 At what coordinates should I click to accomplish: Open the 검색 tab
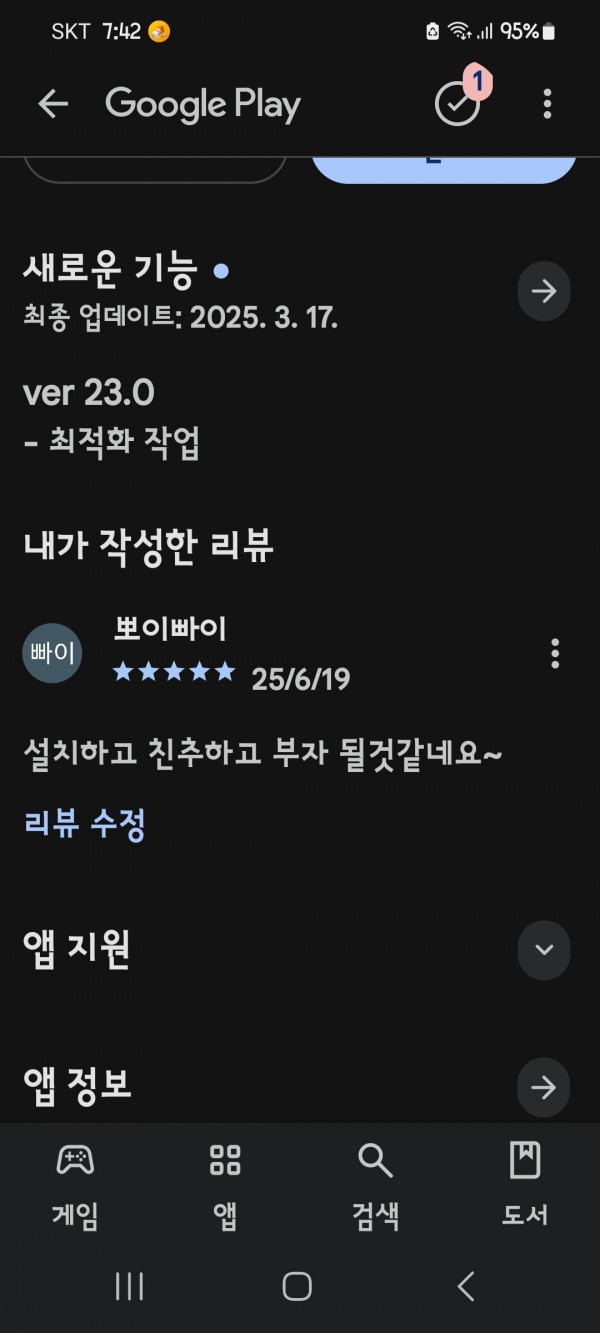[376, 1185]
